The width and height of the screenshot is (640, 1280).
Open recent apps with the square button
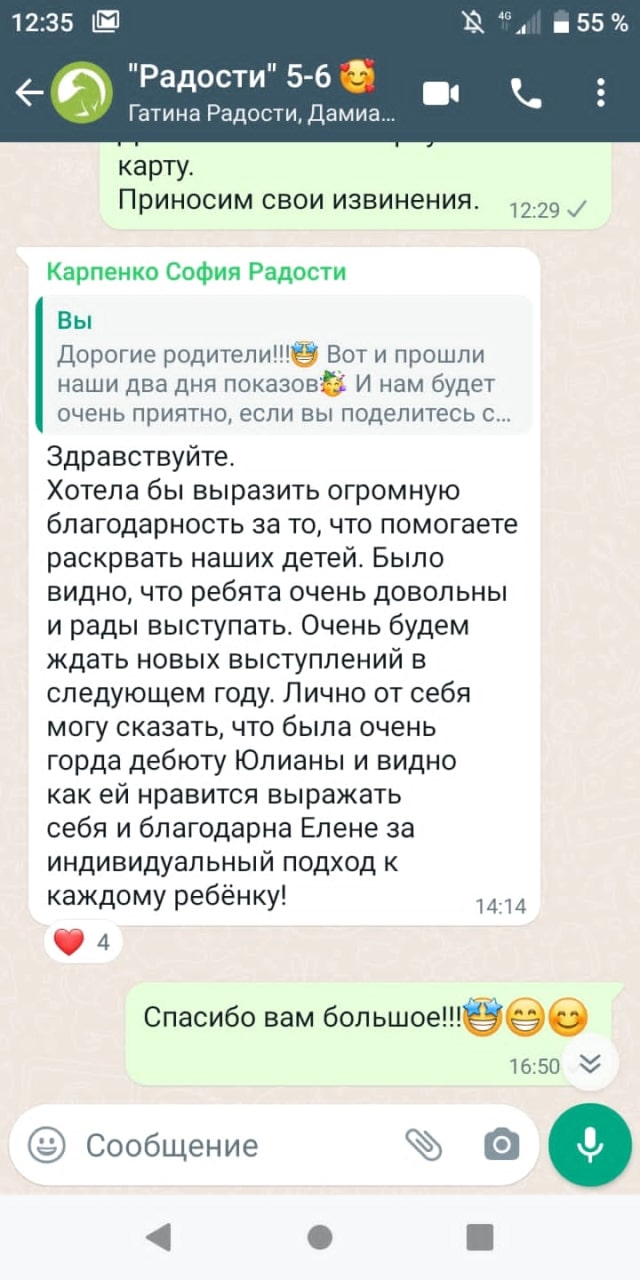point(480,1237)
